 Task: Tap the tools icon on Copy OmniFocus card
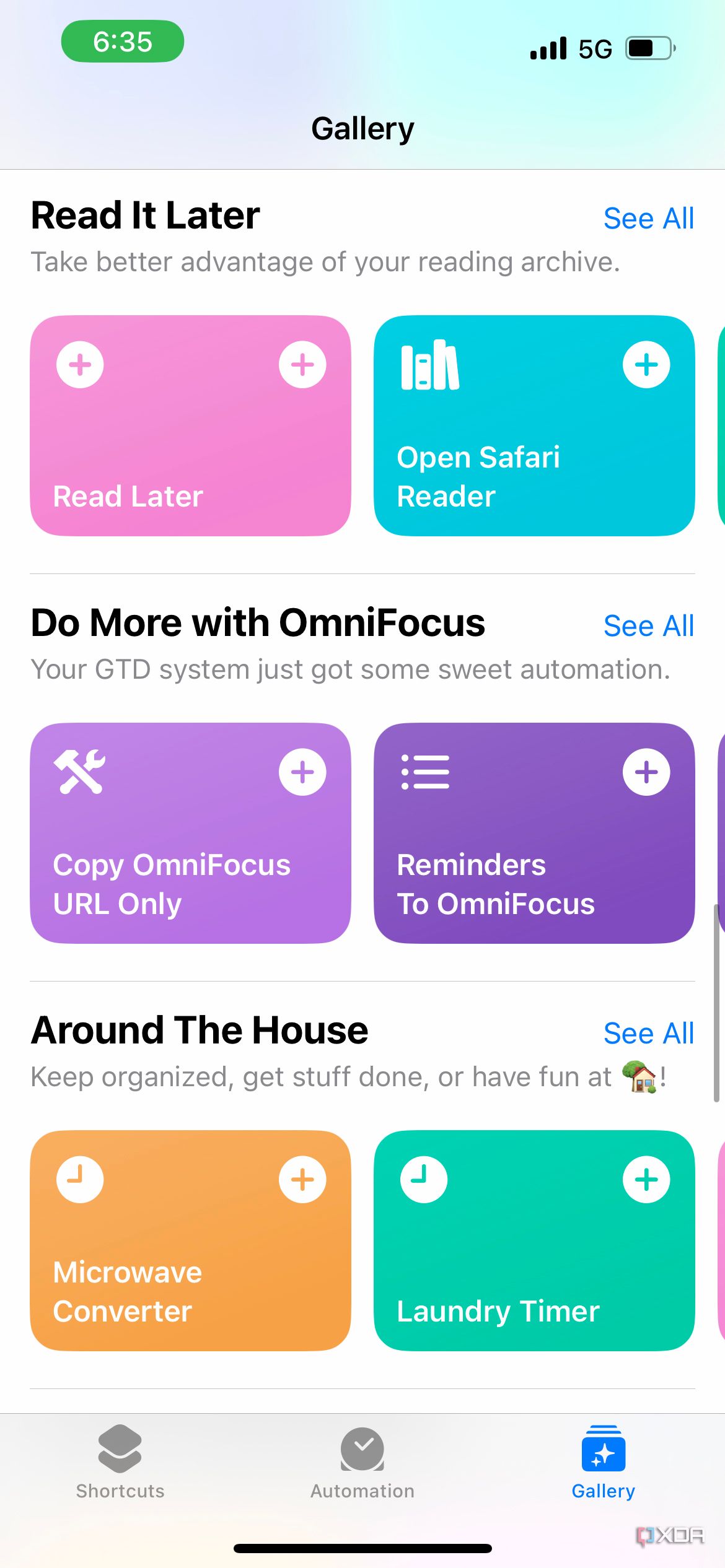point(80,771)
